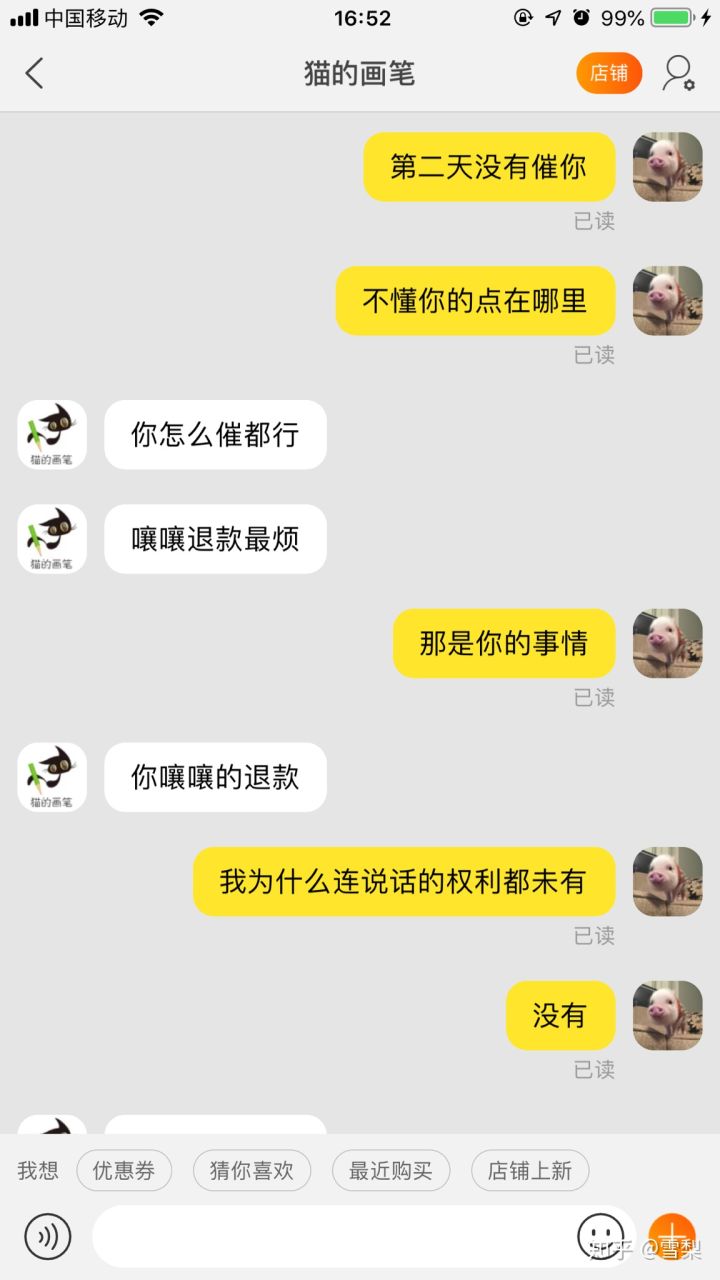Switch to voice input mode
720x1280 pixels.
pos(48,1236)
